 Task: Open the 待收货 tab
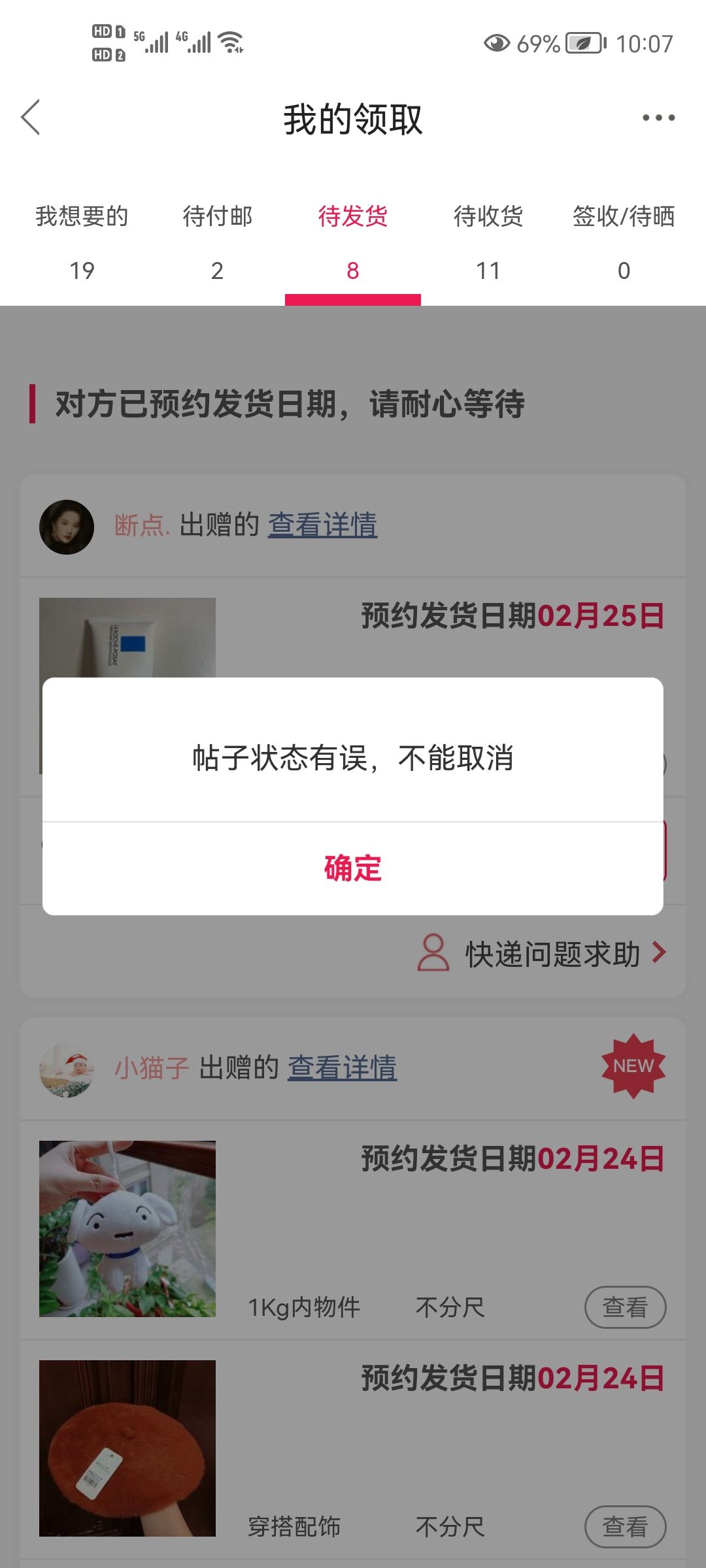(488, 243)
